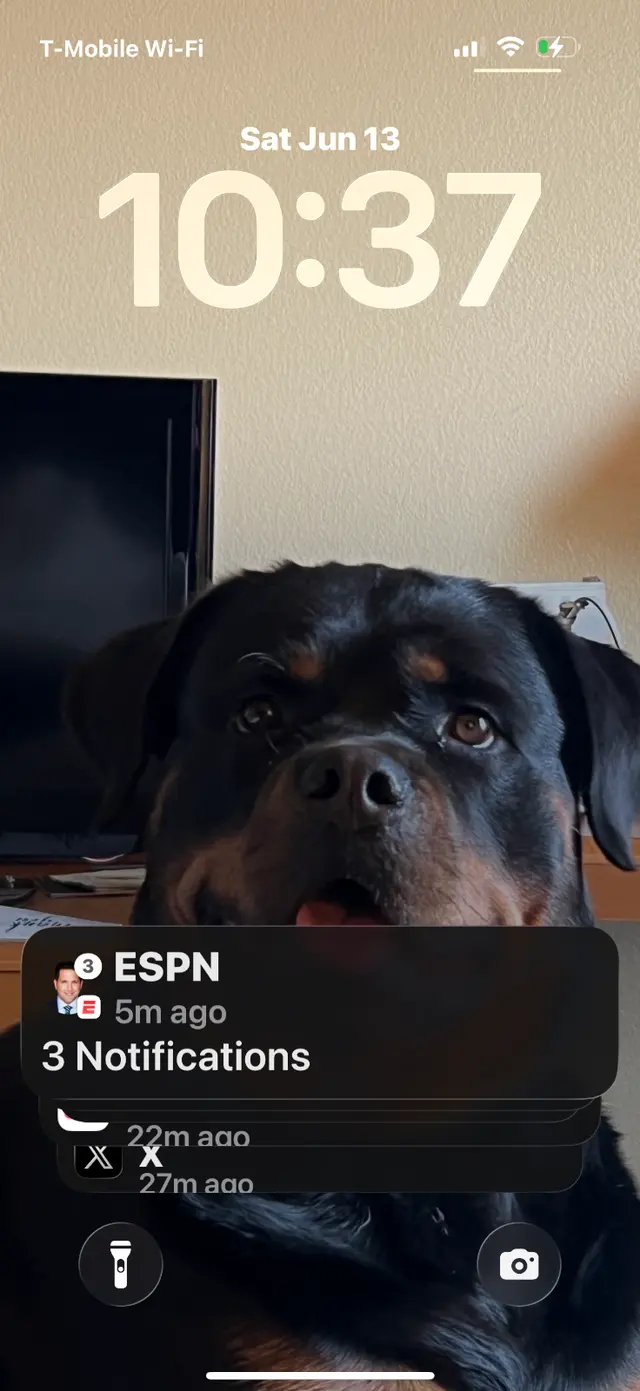The width and height of the screenshot is (640, 1391).
Task: Expand the ESPN 3 Notifications stack
Action: pos(319,1010)
